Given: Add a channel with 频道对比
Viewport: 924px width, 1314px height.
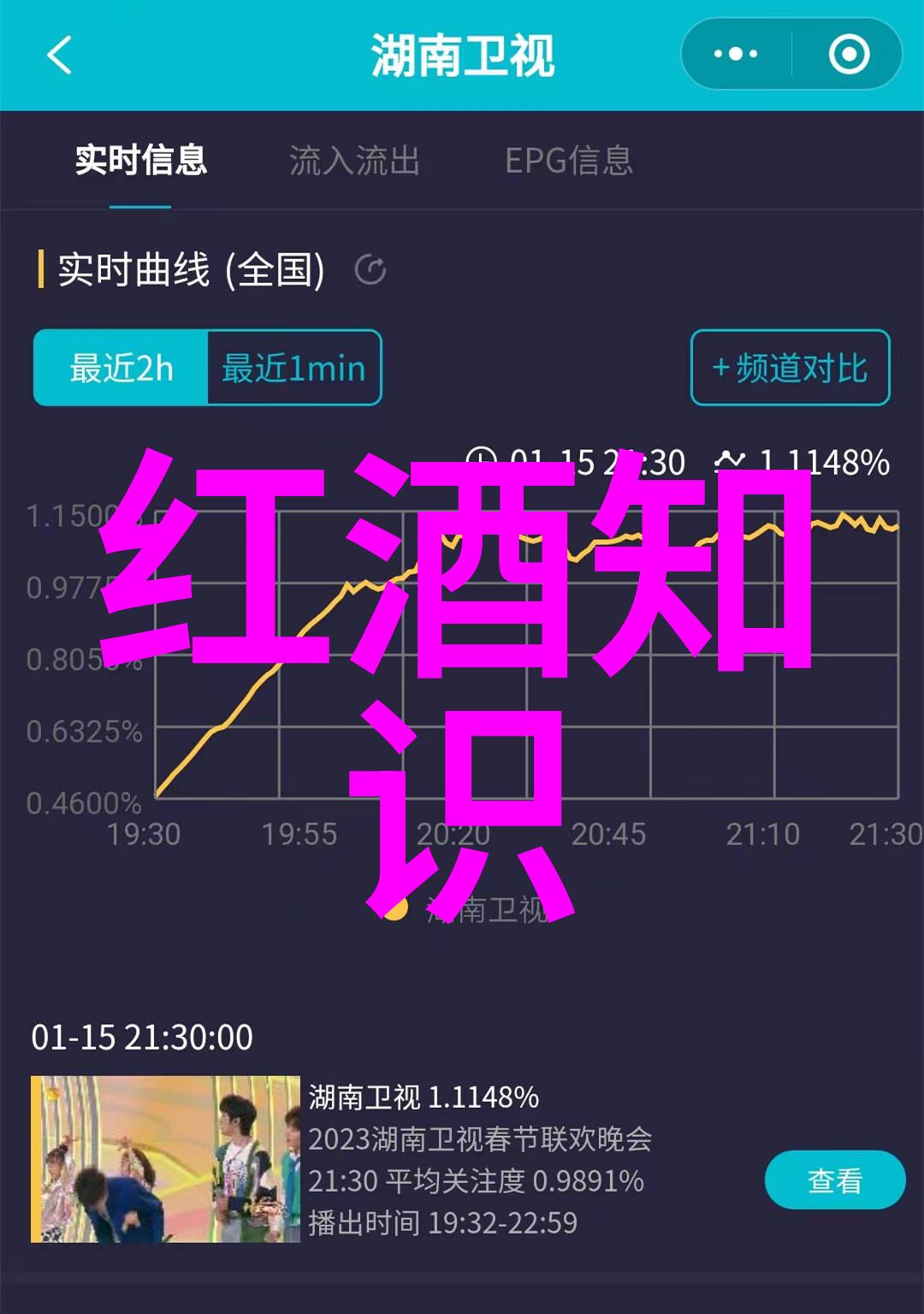Looking at the screenshot, I should pyautogui.click(x=790, y=368).
